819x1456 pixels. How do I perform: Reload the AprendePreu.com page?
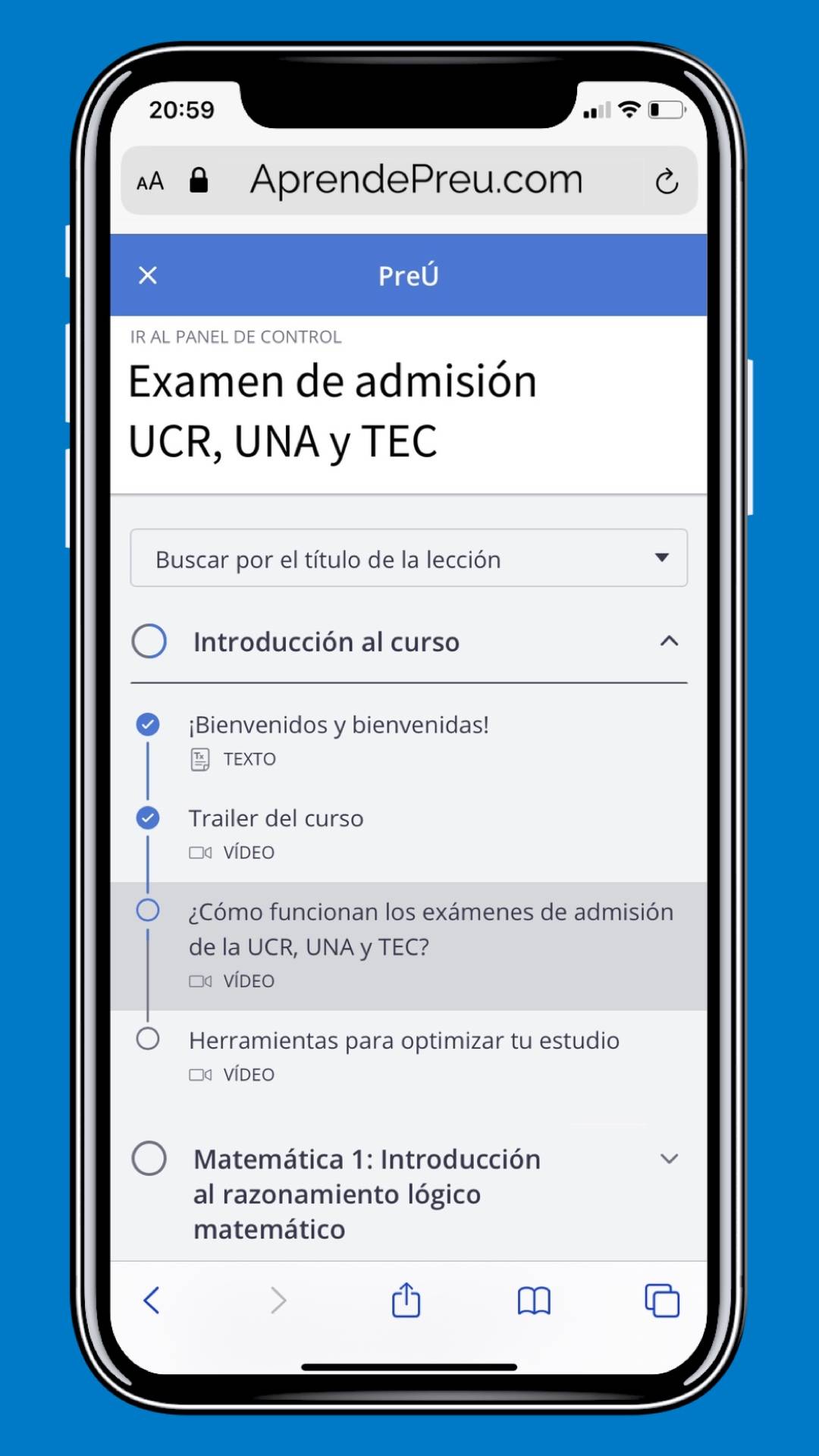pyautogui.click(x=667, y=181)
